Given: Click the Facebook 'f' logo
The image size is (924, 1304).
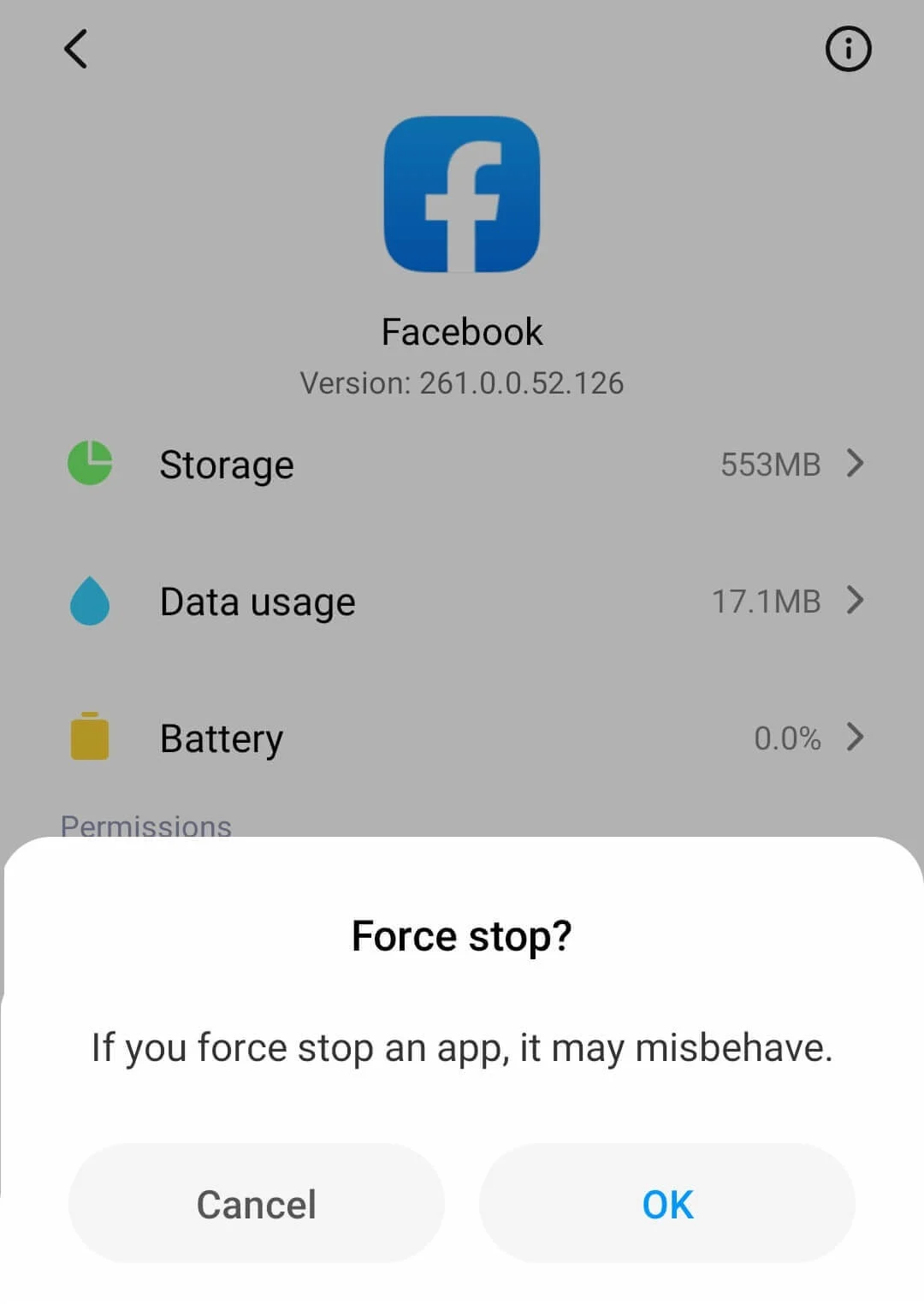Looking at the screenshot, I should tap(462, 193).
